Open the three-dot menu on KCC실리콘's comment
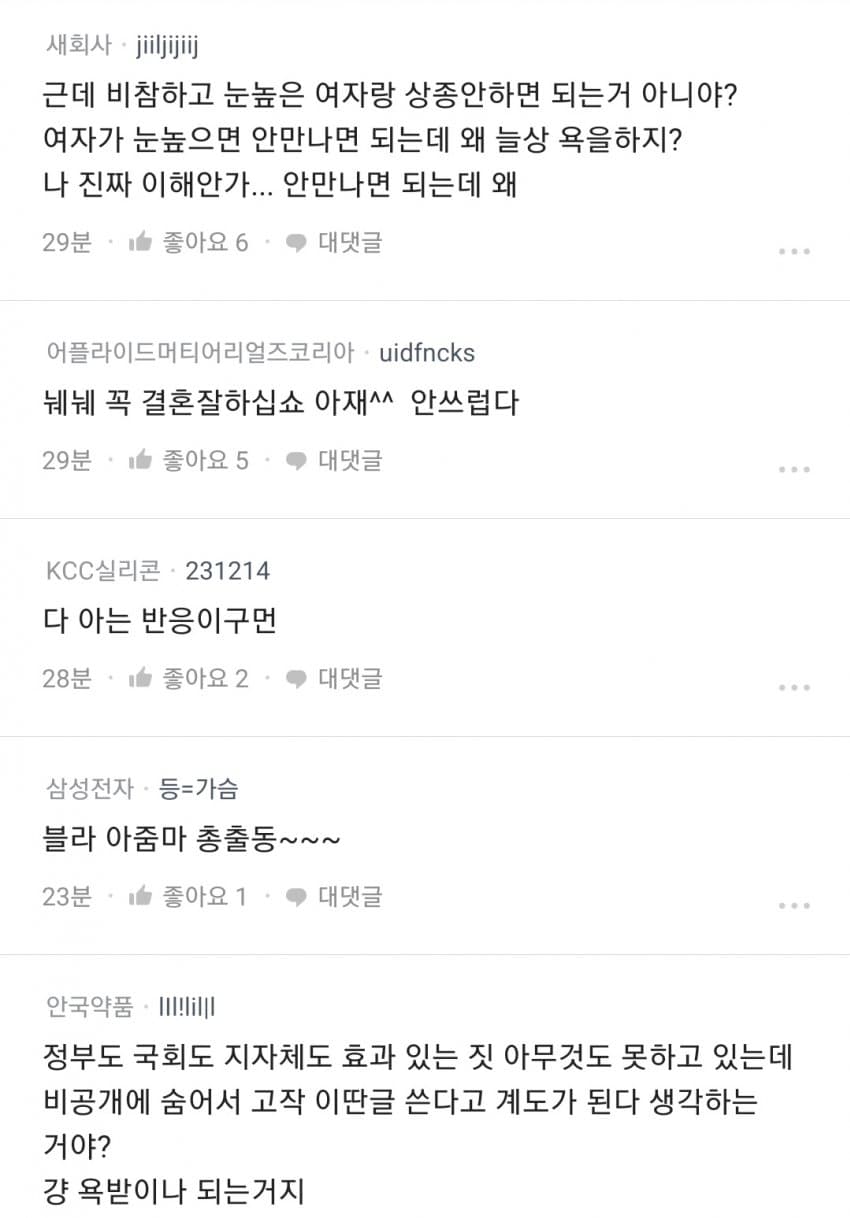 [x=795, y=686]
